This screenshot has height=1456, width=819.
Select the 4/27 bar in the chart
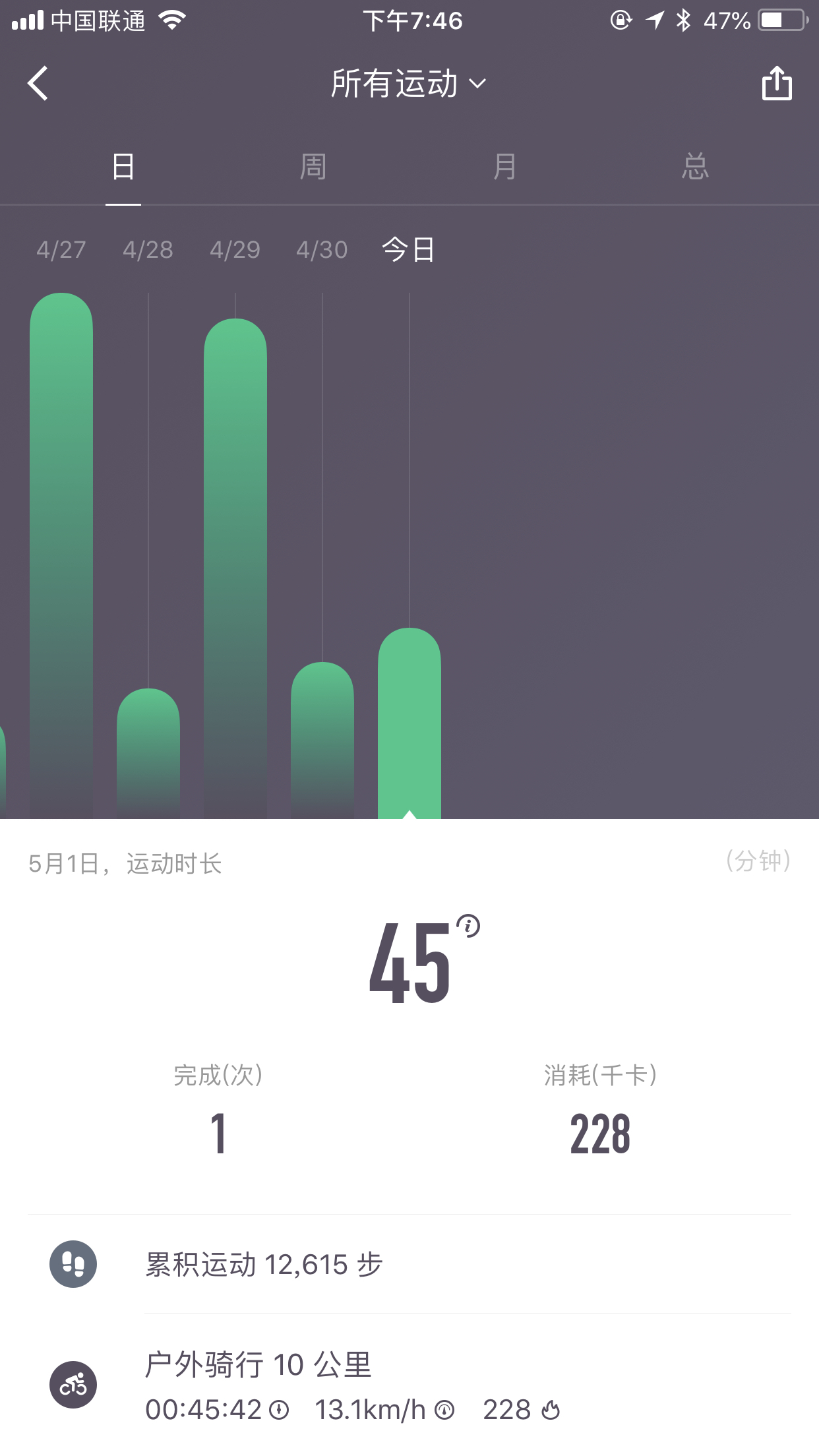(x=61, y=555)
